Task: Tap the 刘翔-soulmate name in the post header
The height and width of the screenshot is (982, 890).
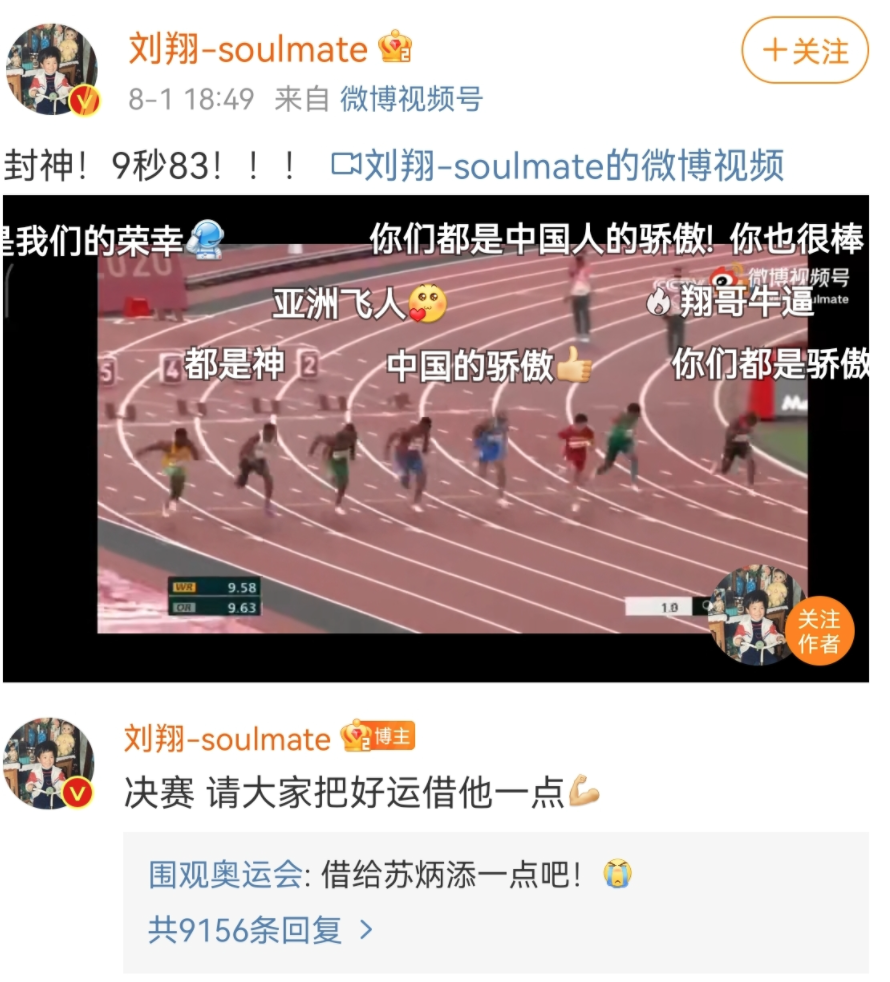Action: [248, 48]
